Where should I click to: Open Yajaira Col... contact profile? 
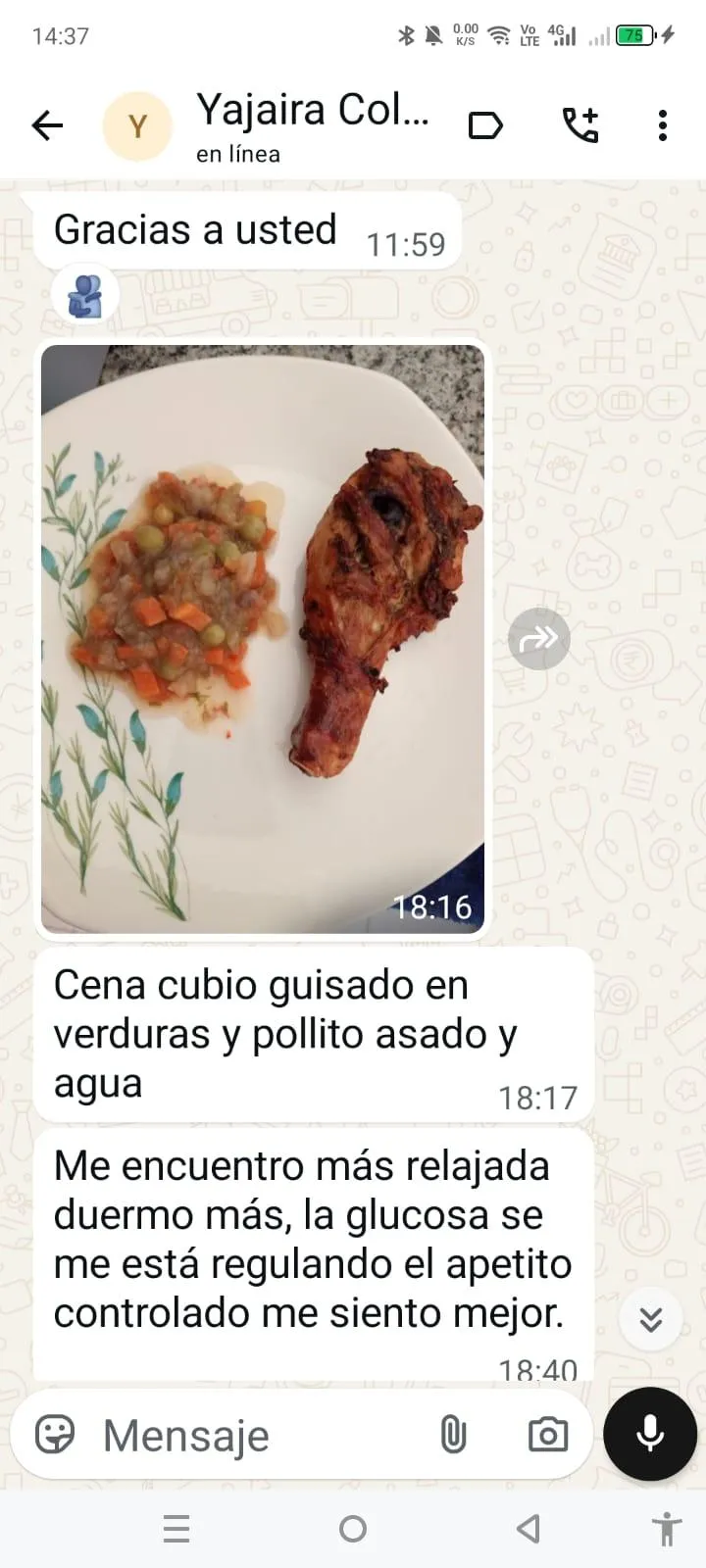[x=312, y=125]
